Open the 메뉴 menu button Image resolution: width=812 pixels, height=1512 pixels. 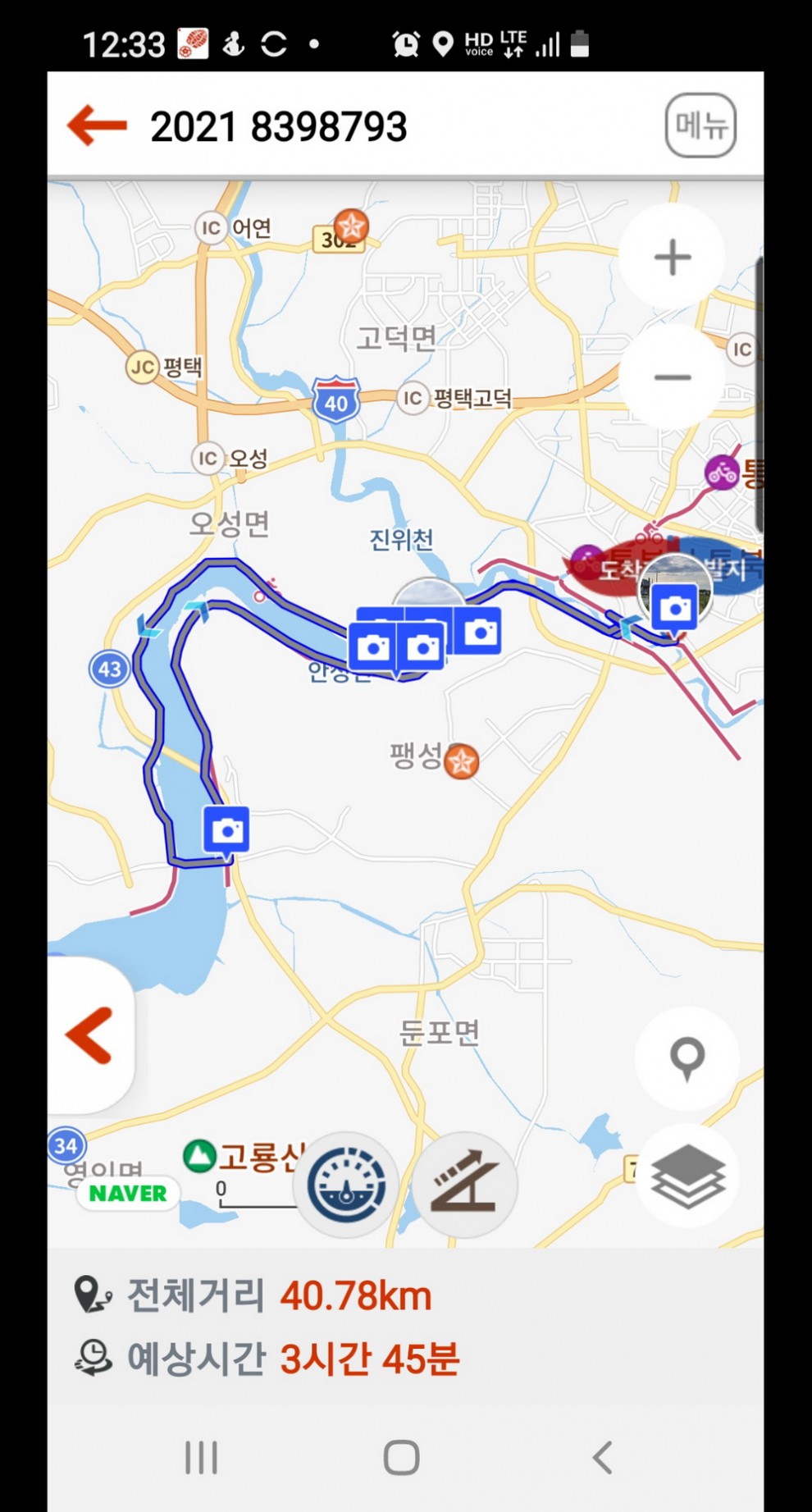click(x=700, y=126)
